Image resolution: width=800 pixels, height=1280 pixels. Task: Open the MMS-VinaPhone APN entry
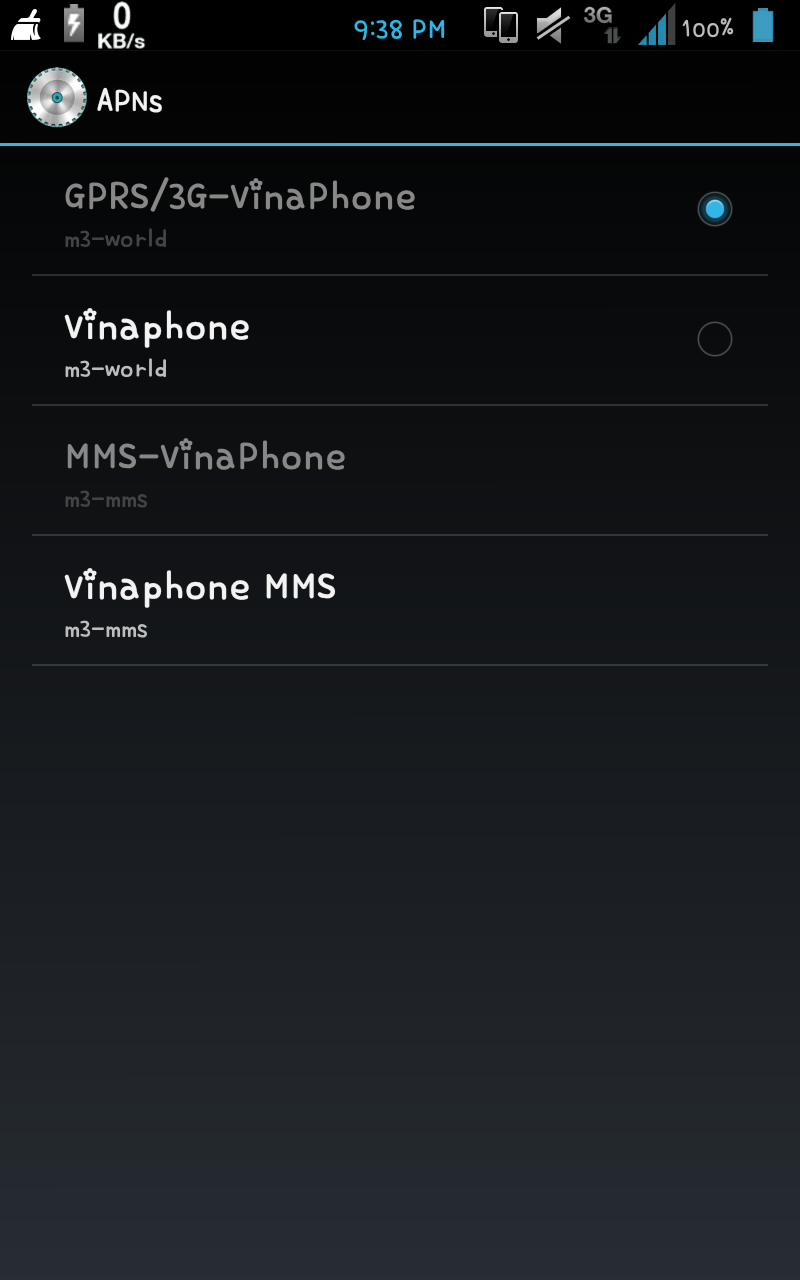tap(205, 471)
